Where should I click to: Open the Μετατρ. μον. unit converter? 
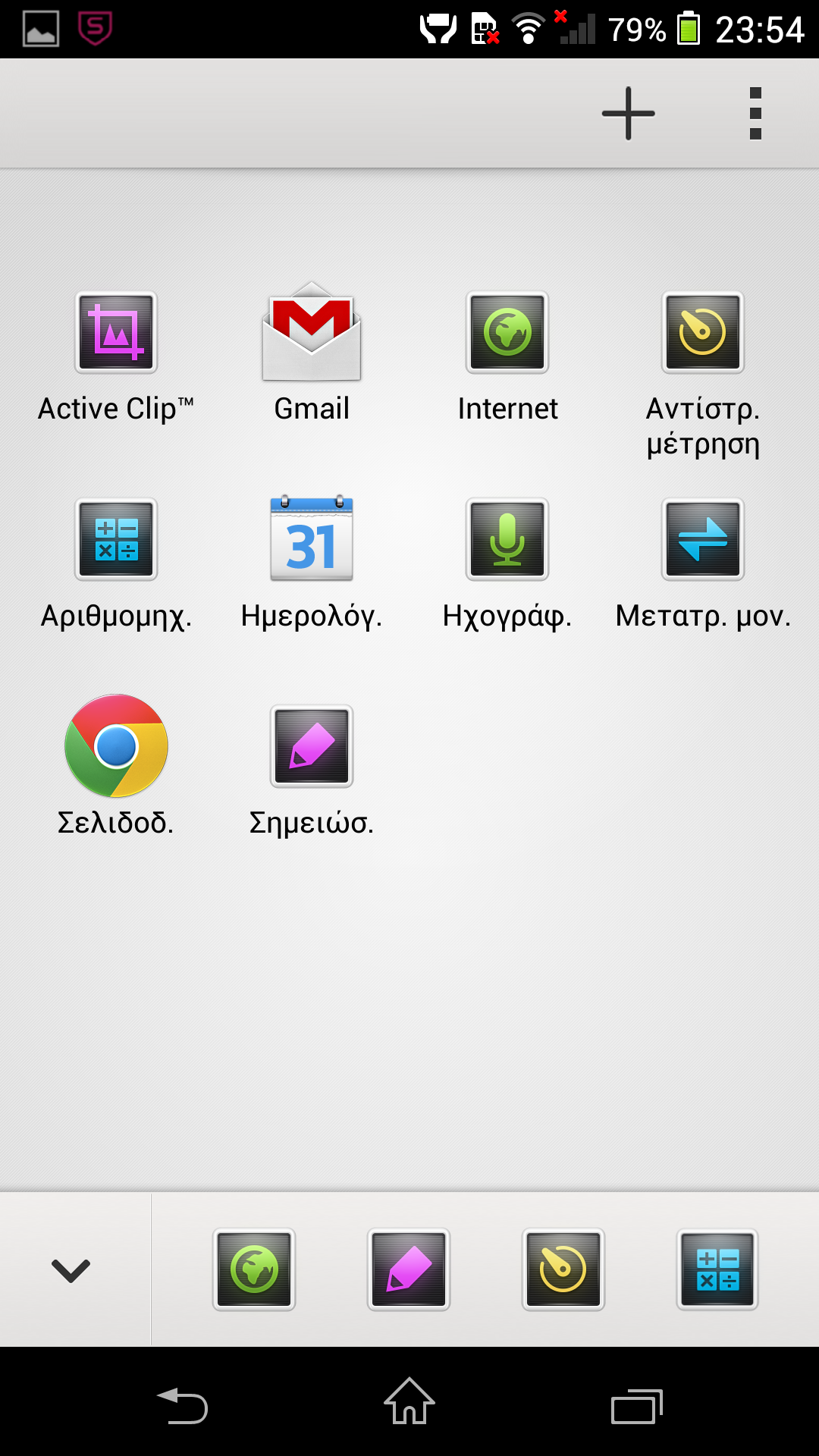(703, 539)
